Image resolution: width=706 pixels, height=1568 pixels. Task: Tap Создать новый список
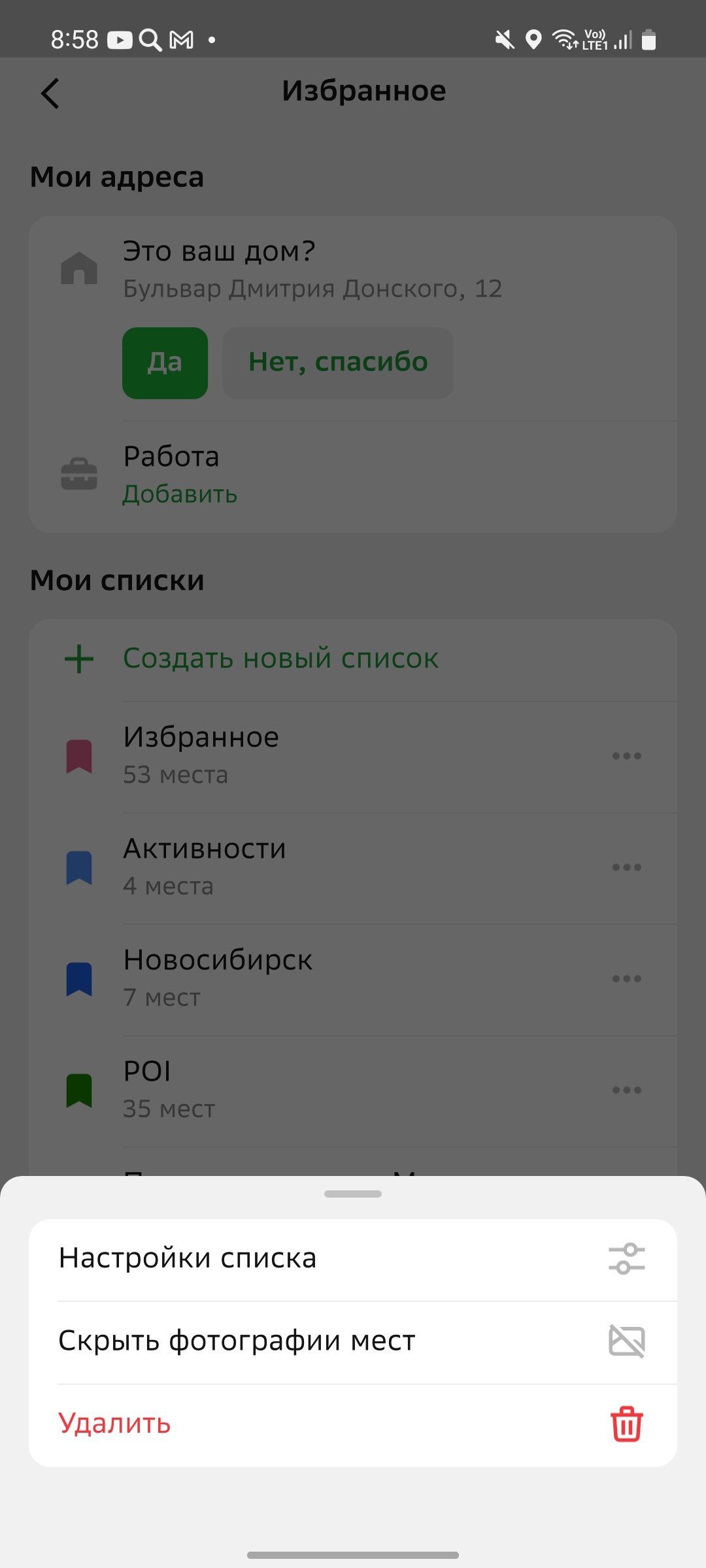[280, 659]
